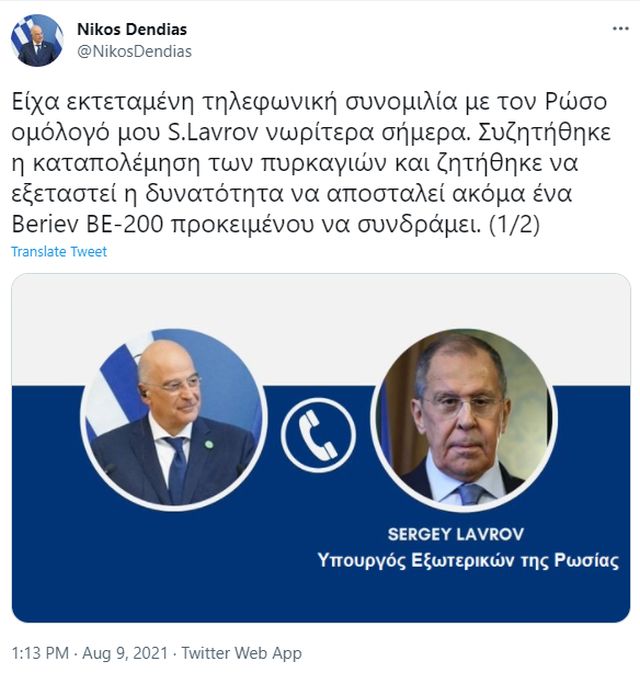Viewport: 640px width, 673px height.
Task: Open Nikos Dendias profile picture
Action: pos(37,40)
